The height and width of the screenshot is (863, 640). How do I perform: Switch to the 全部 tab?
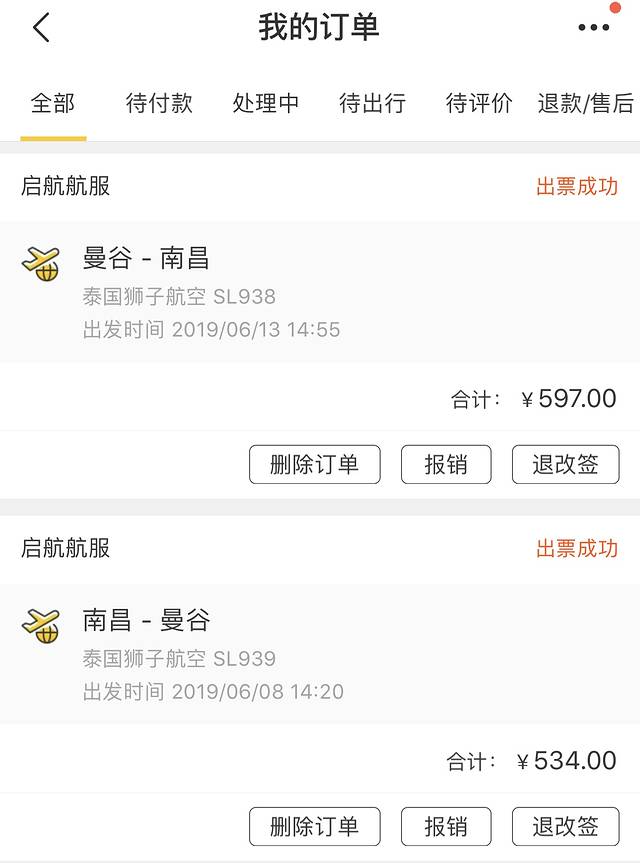[53, 103]
